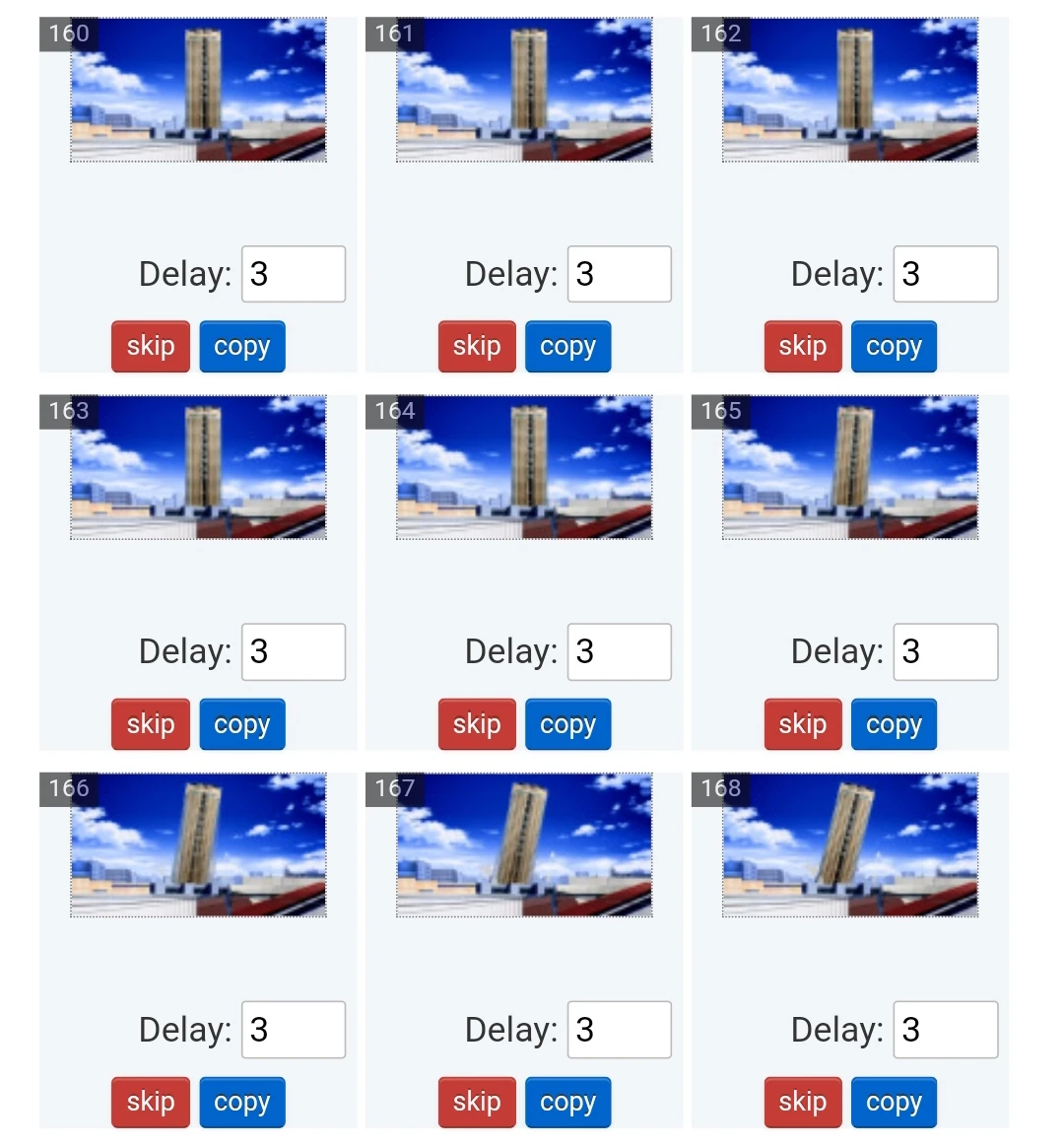Copy frame 160
The image size is (1064, 1146).
point(241,347)
